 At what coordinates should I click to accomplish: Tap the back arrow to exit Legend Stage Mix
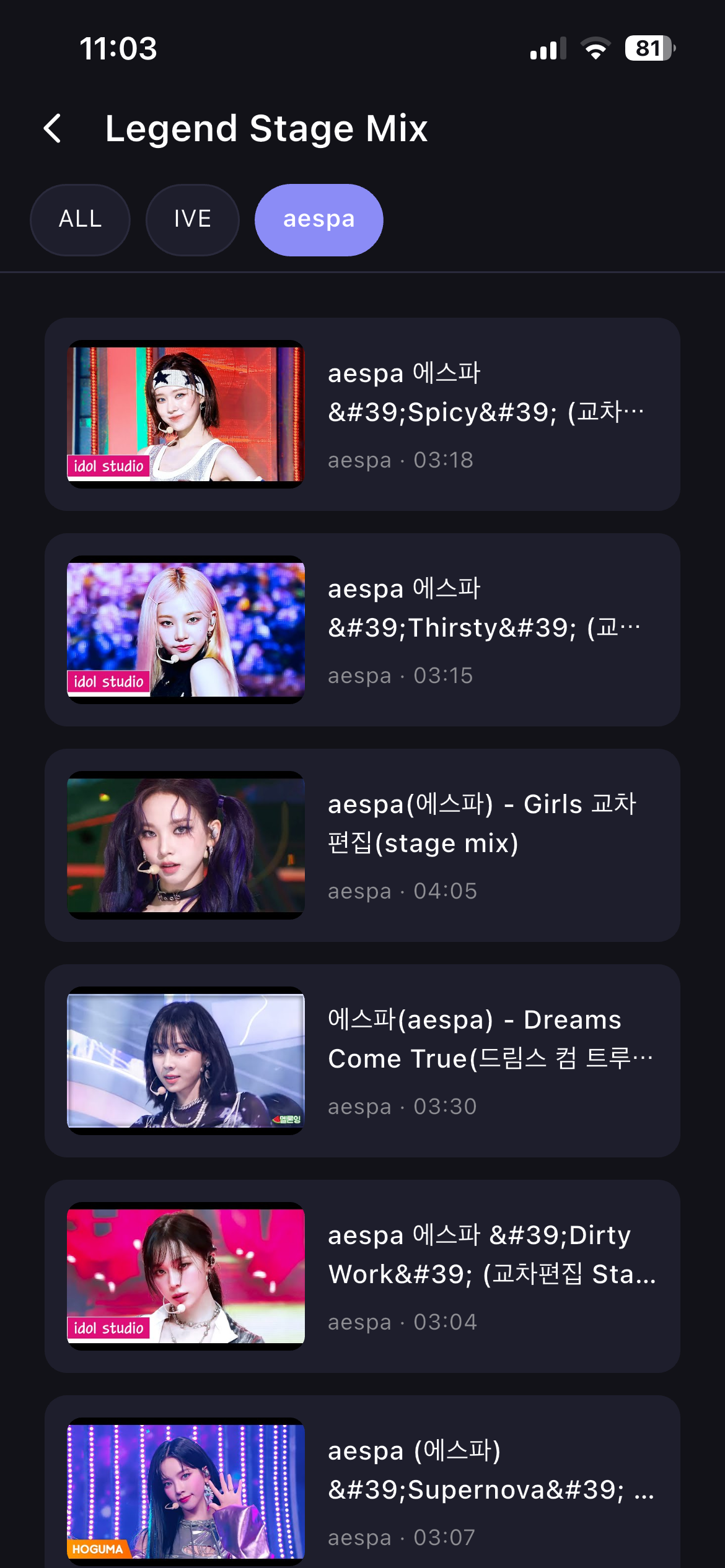(x=52, y=129)
